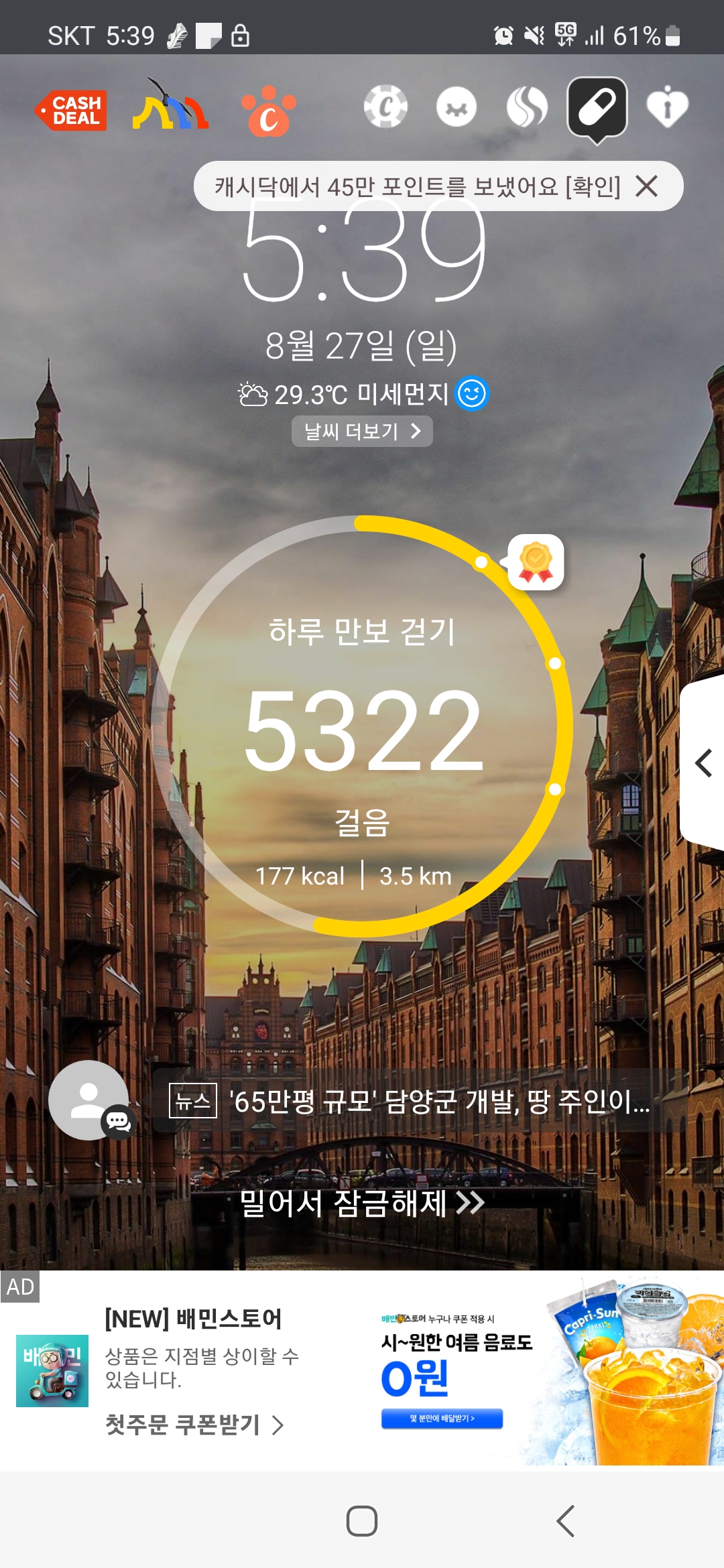Open the Cash Deal icon
724x1568 pixels.
(71, 110)
